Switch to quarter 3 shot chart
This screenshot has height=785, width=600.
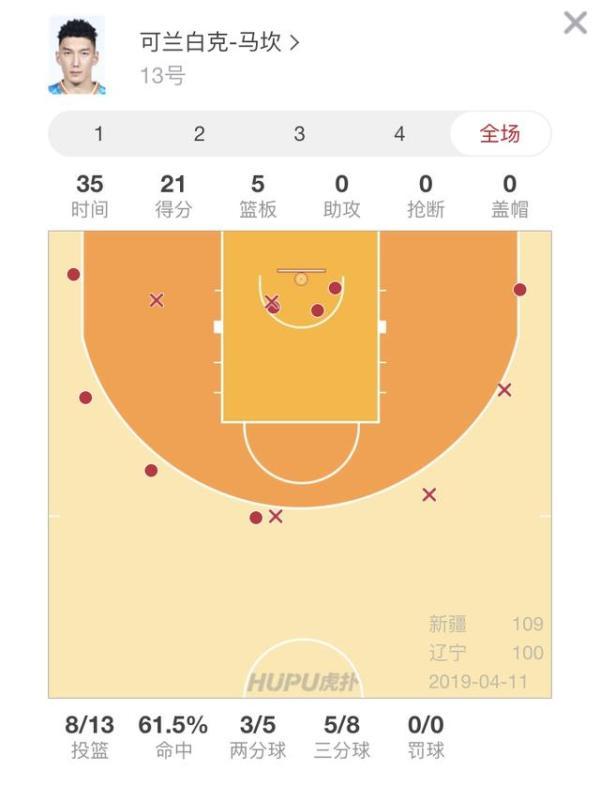[x=299, y=134]
